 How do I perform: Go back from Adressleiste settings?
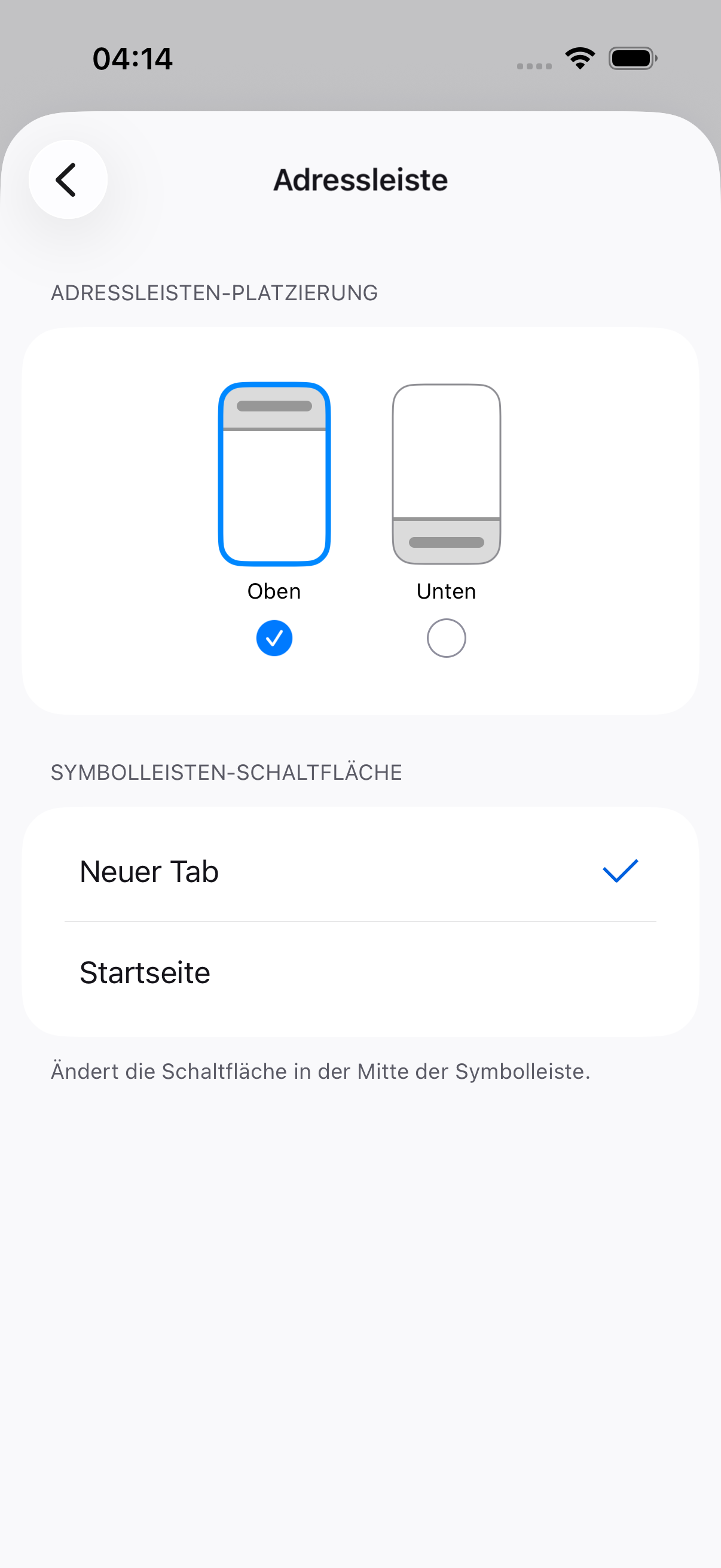(68, 179)
